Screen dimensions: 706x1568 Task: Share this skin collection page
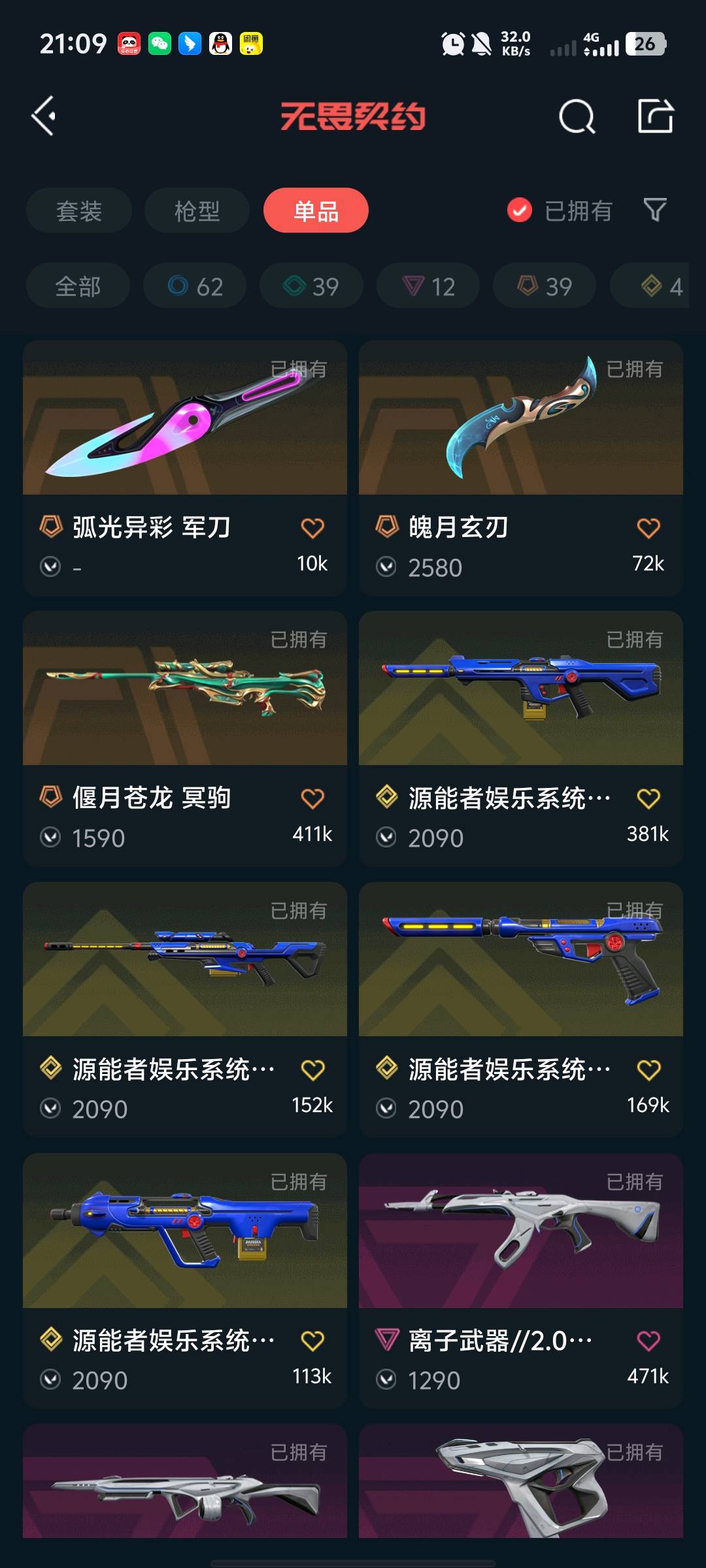[x=655, y=116]
